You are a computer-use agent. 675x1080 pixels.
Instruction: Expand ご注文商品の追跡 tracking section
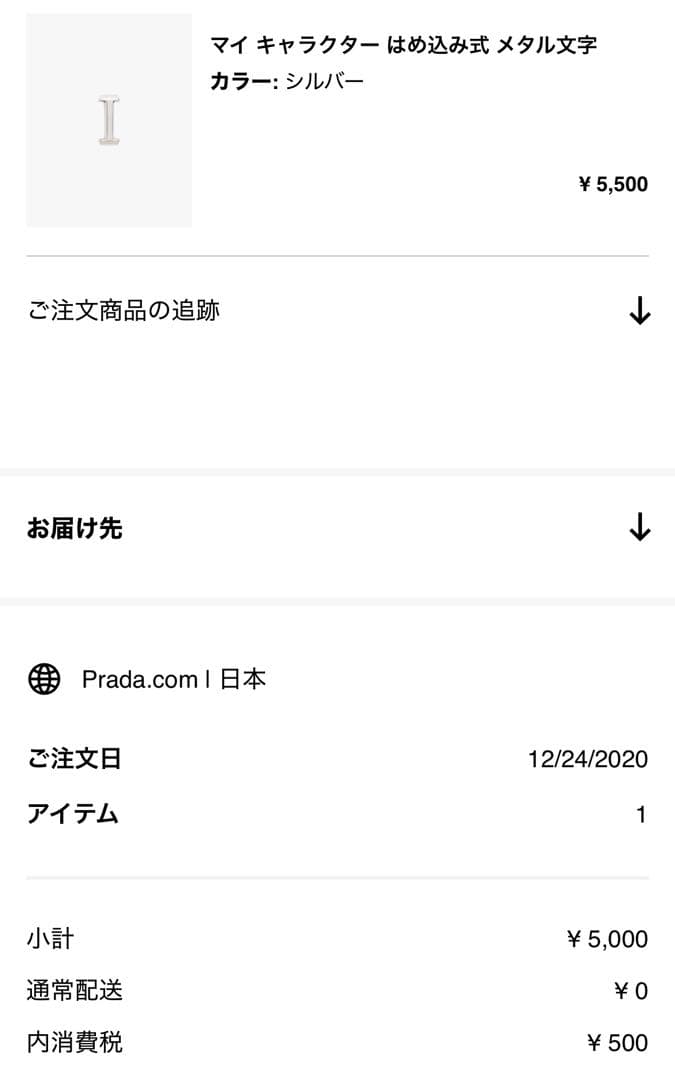639,312
